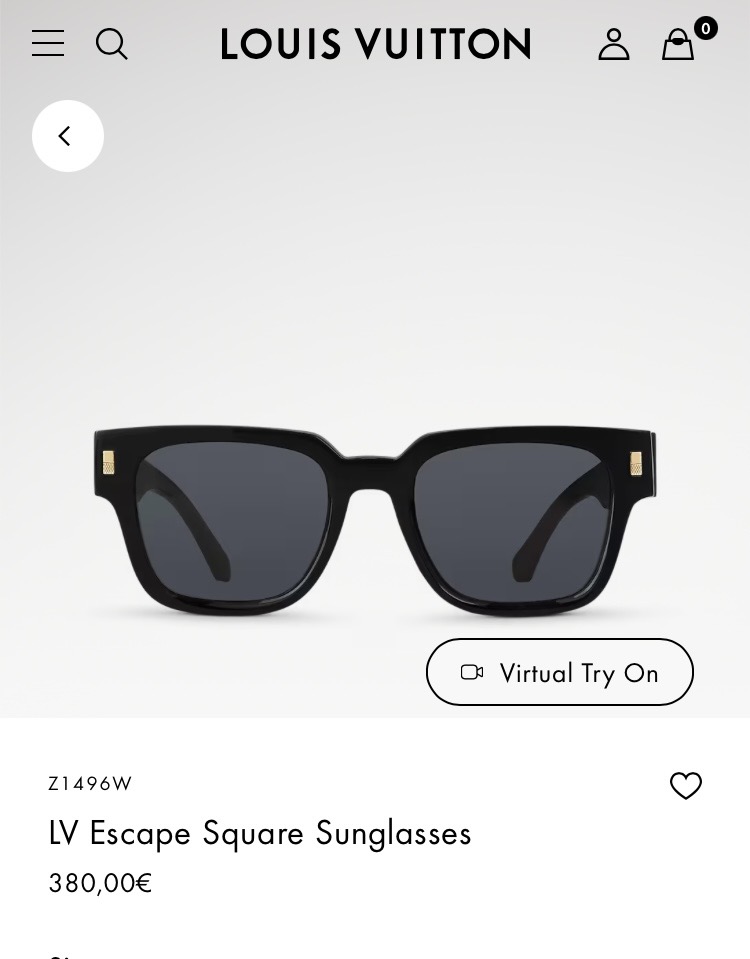750x959 pixels.
Task: Open the search icon
Action: coord(111,44)
